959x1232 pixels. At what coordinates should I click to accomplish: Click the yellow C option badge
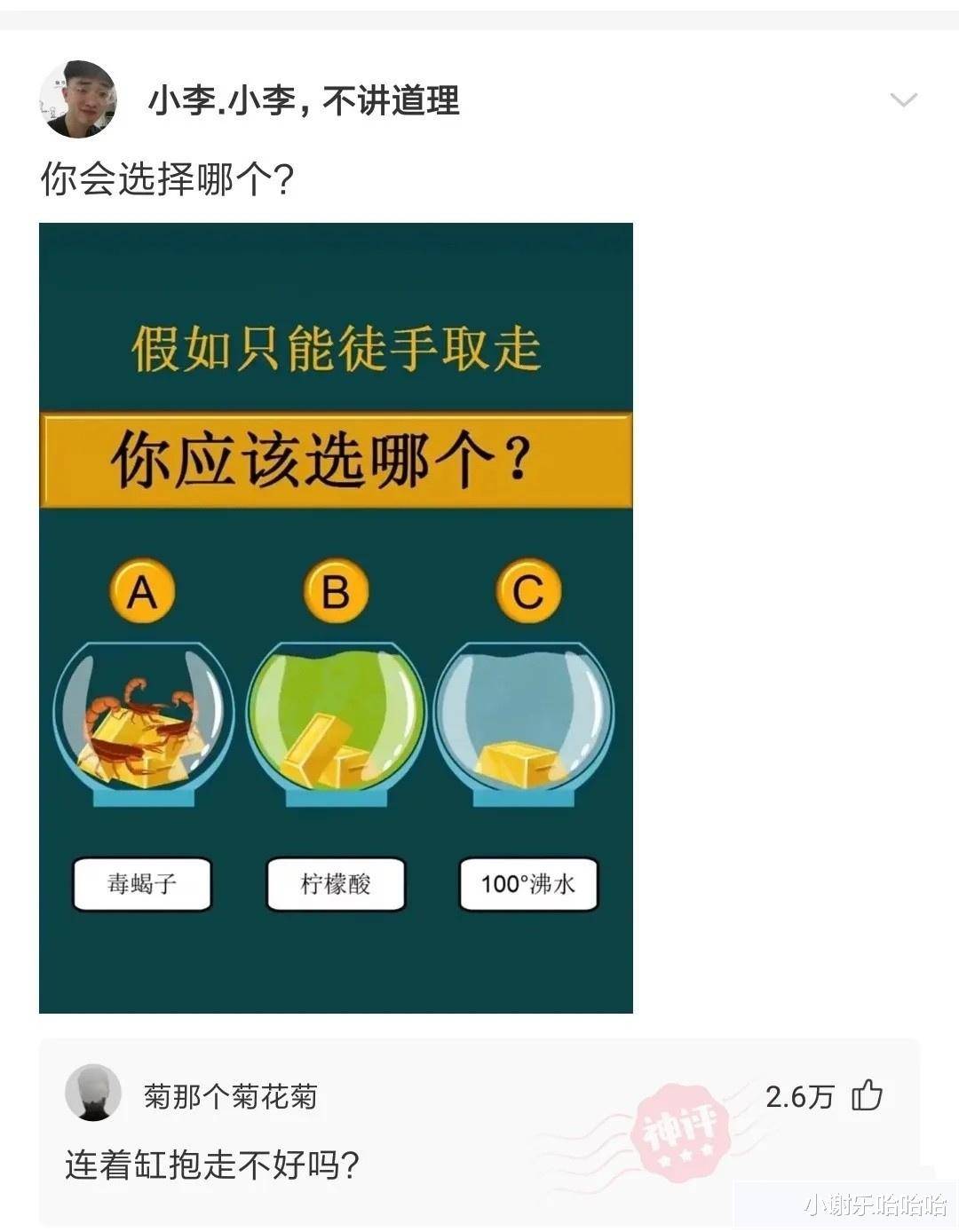[527, 589]
